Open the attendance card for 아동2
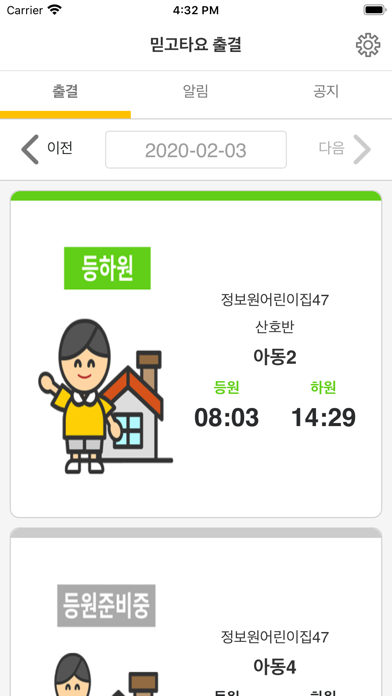Screen dimensions: 392x696 pos(196,354)
